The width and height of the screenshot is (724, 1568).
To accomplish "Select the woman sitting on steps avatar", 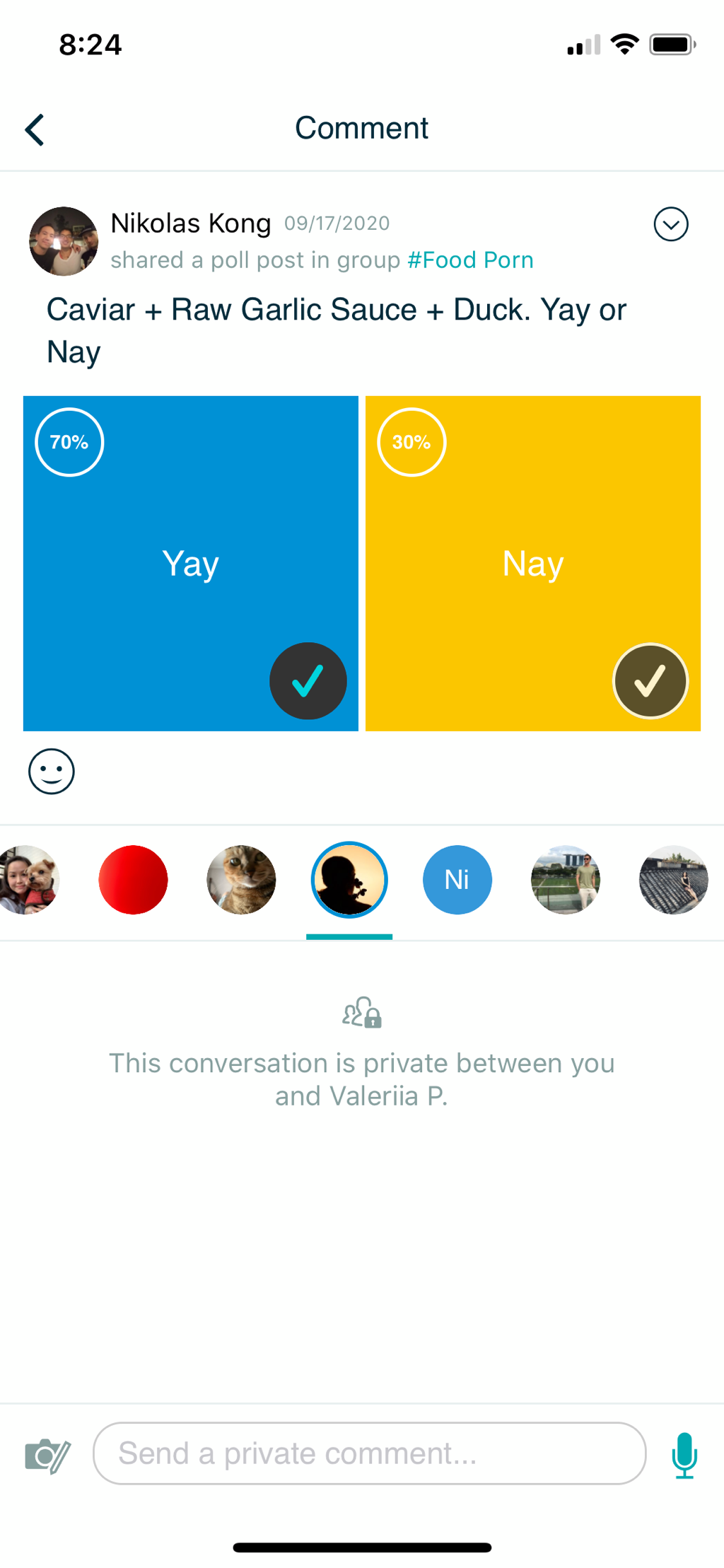I will click(673, 880).
